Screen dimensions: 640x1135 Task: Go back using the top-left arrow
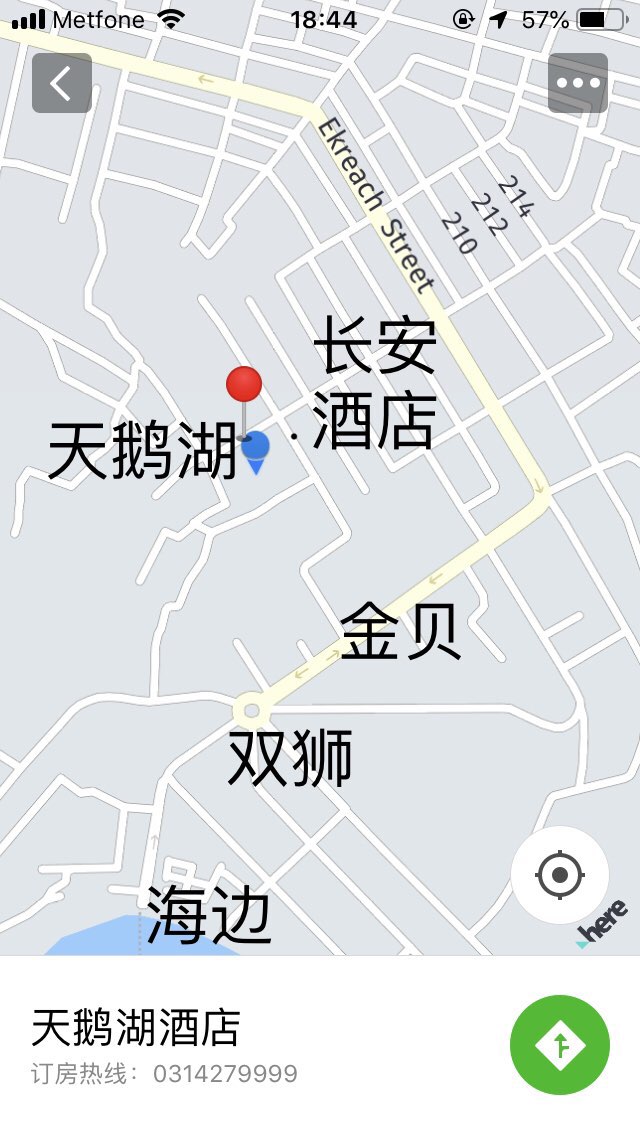click(x=62, y=83)
